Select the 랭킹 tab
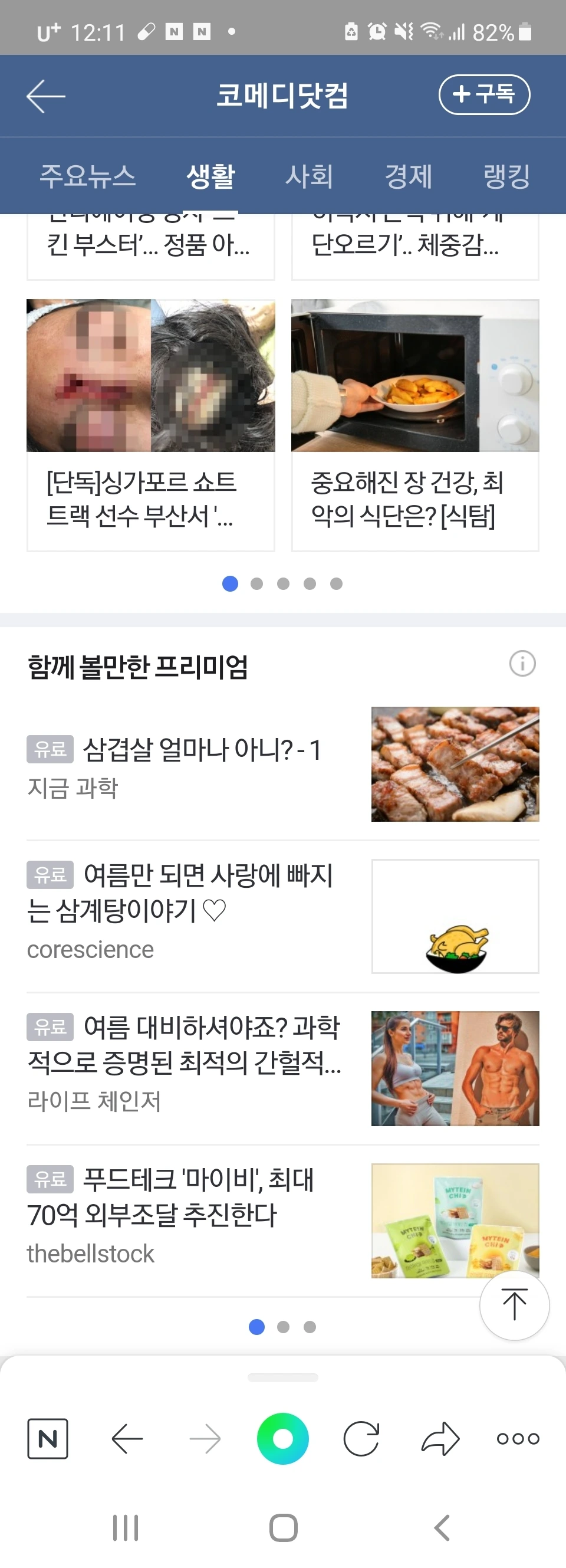The image size is (566, 1568). click(506, 176)
